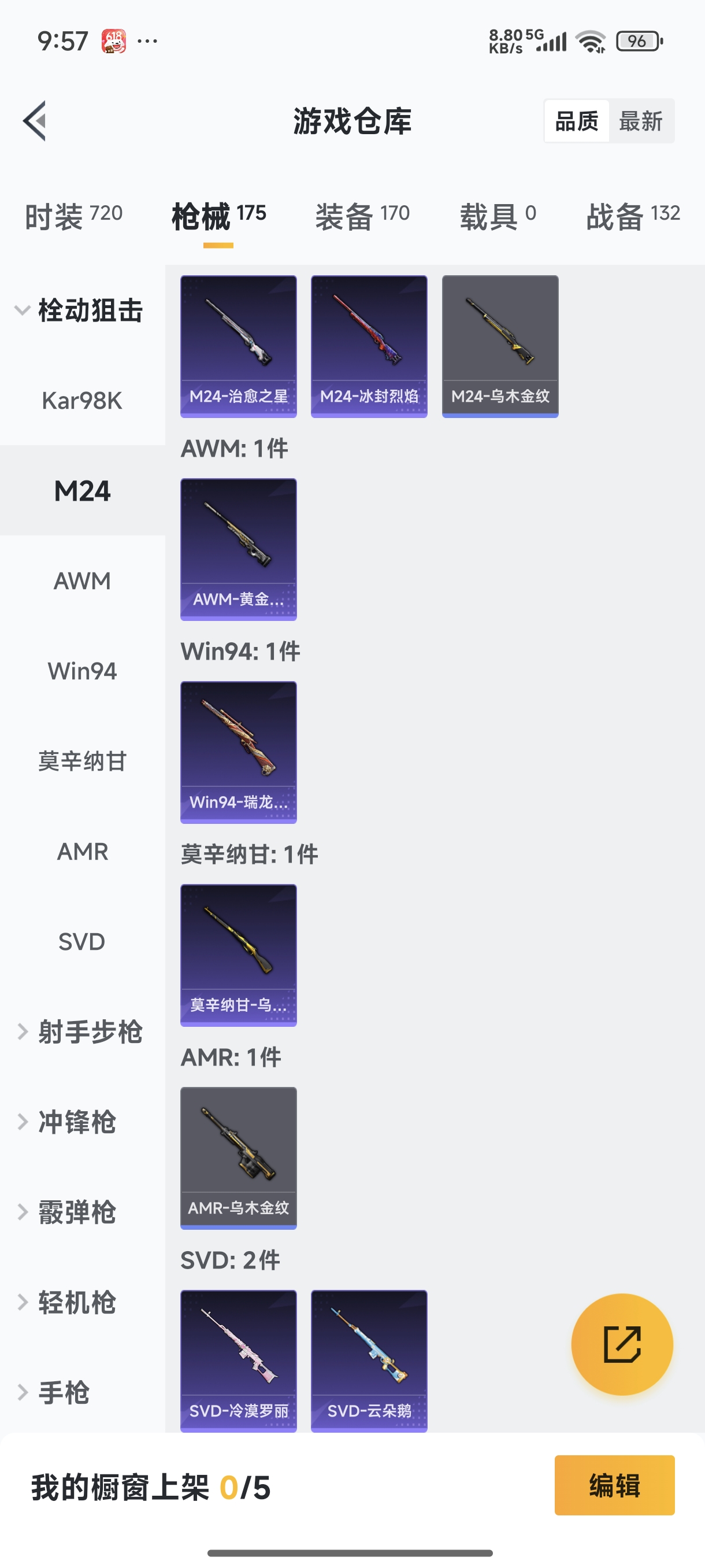The width and height of the screenshot is (705, 1568).
Task: Open the SVD-云朵鹅 skin card
Action: tap(369, 1360)
